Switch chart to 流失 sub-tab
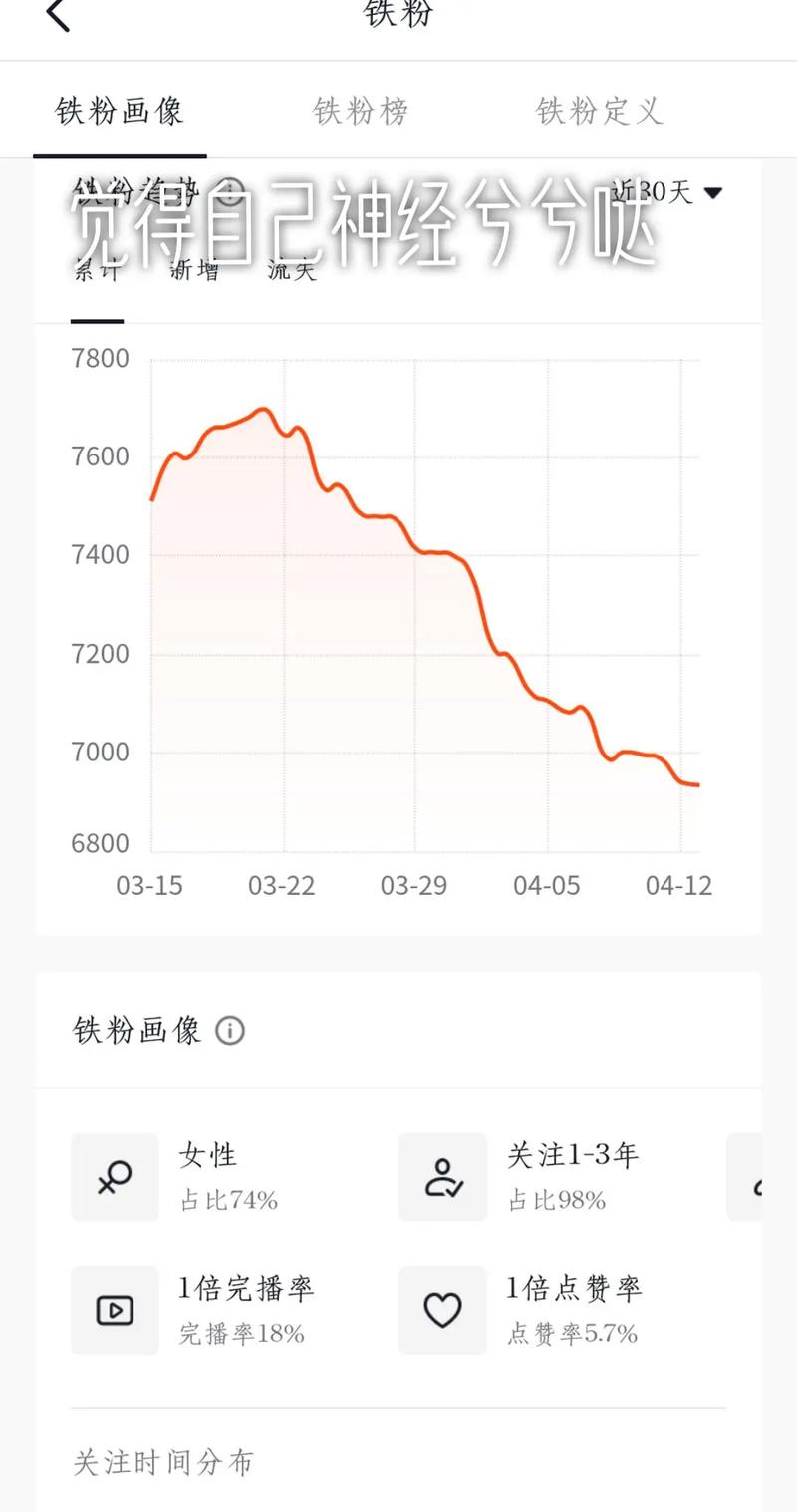 (292, 269)
